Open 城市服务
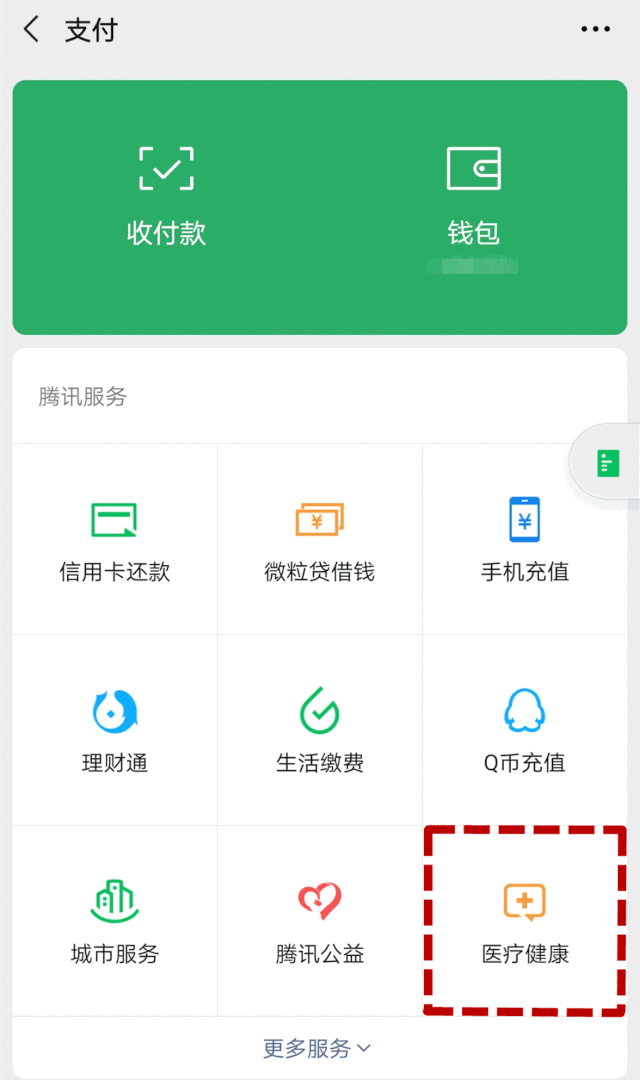640x1080 pixels. [x=115, y=921]
